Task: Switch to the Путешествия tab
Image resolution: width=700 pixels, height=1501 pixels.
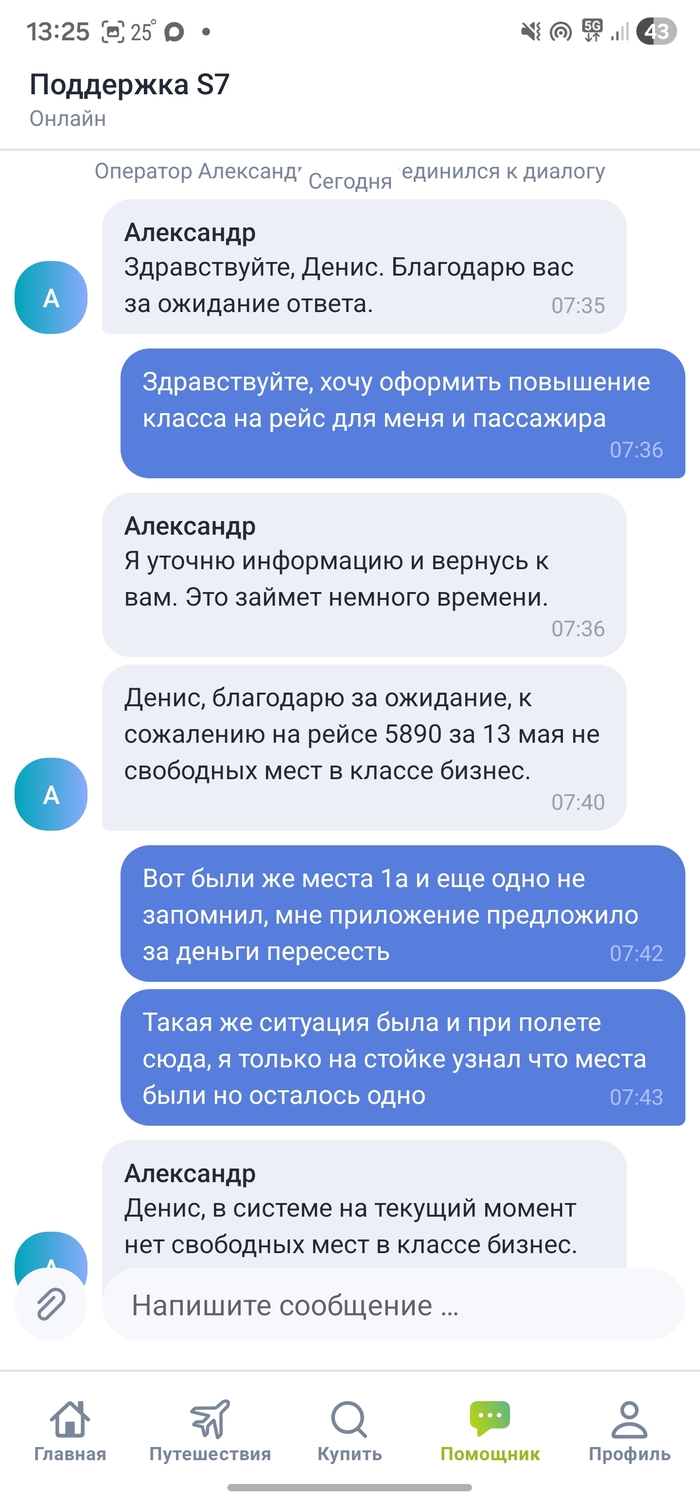Action: point(210,1431)
